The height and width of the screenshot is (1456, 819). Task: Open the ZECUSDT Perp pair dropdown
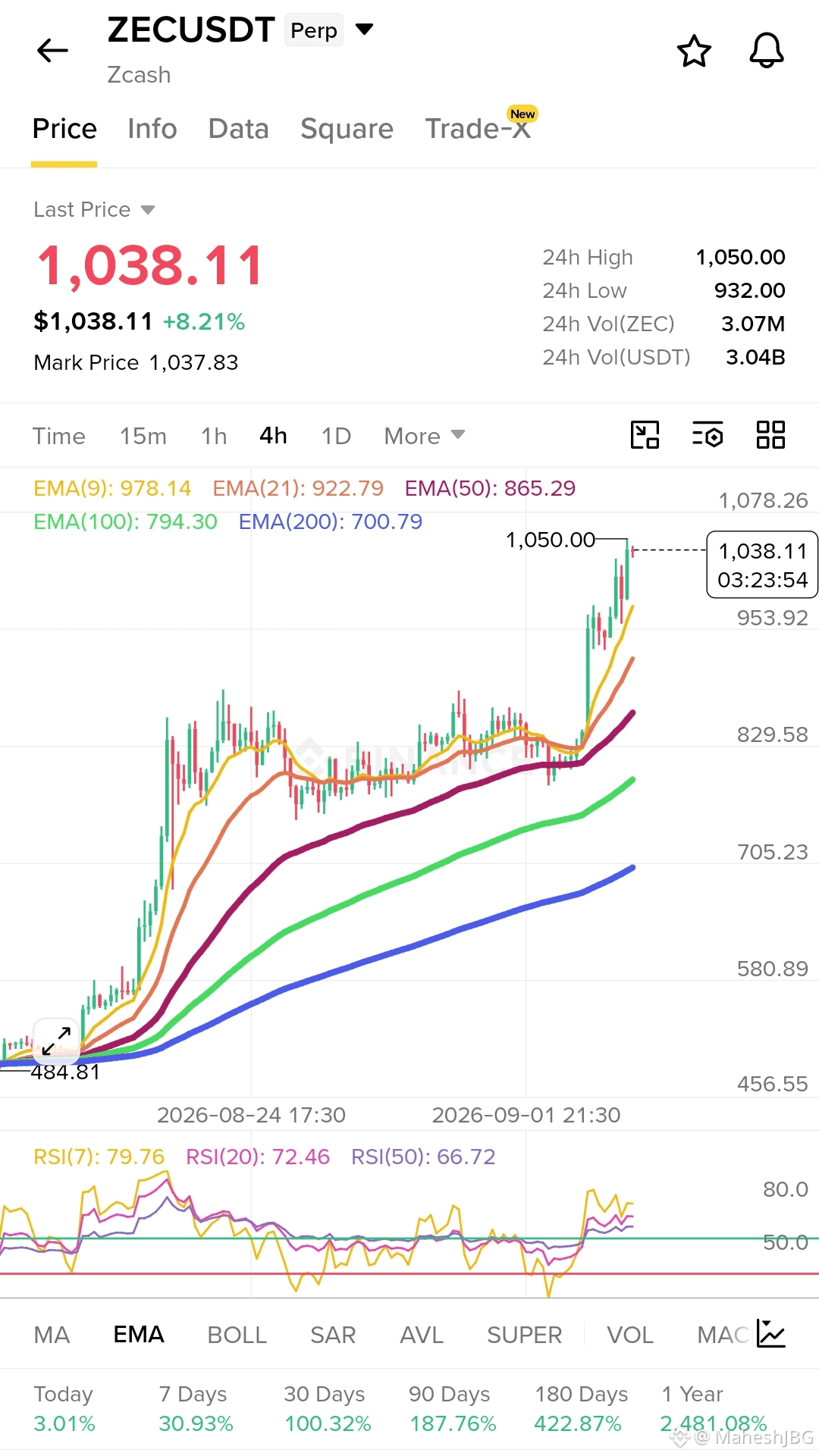pos(365,30)
